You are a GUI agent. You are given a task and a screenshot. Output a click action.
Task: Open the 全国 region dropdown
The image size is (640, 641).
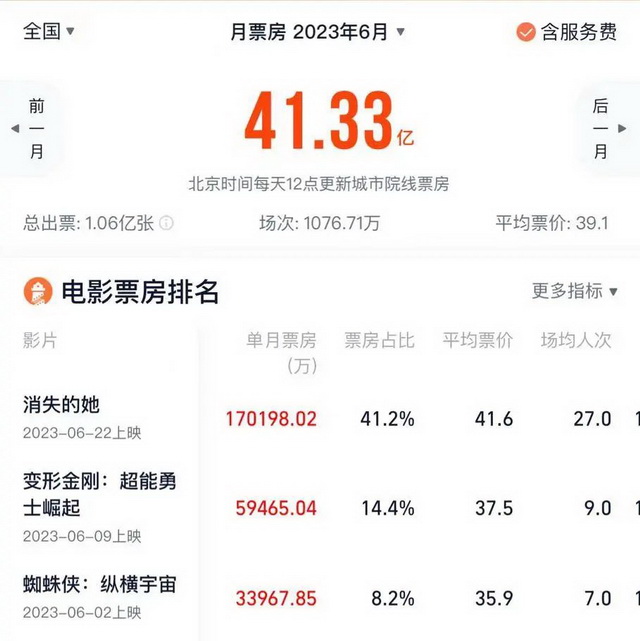click(x=48, y=31)
